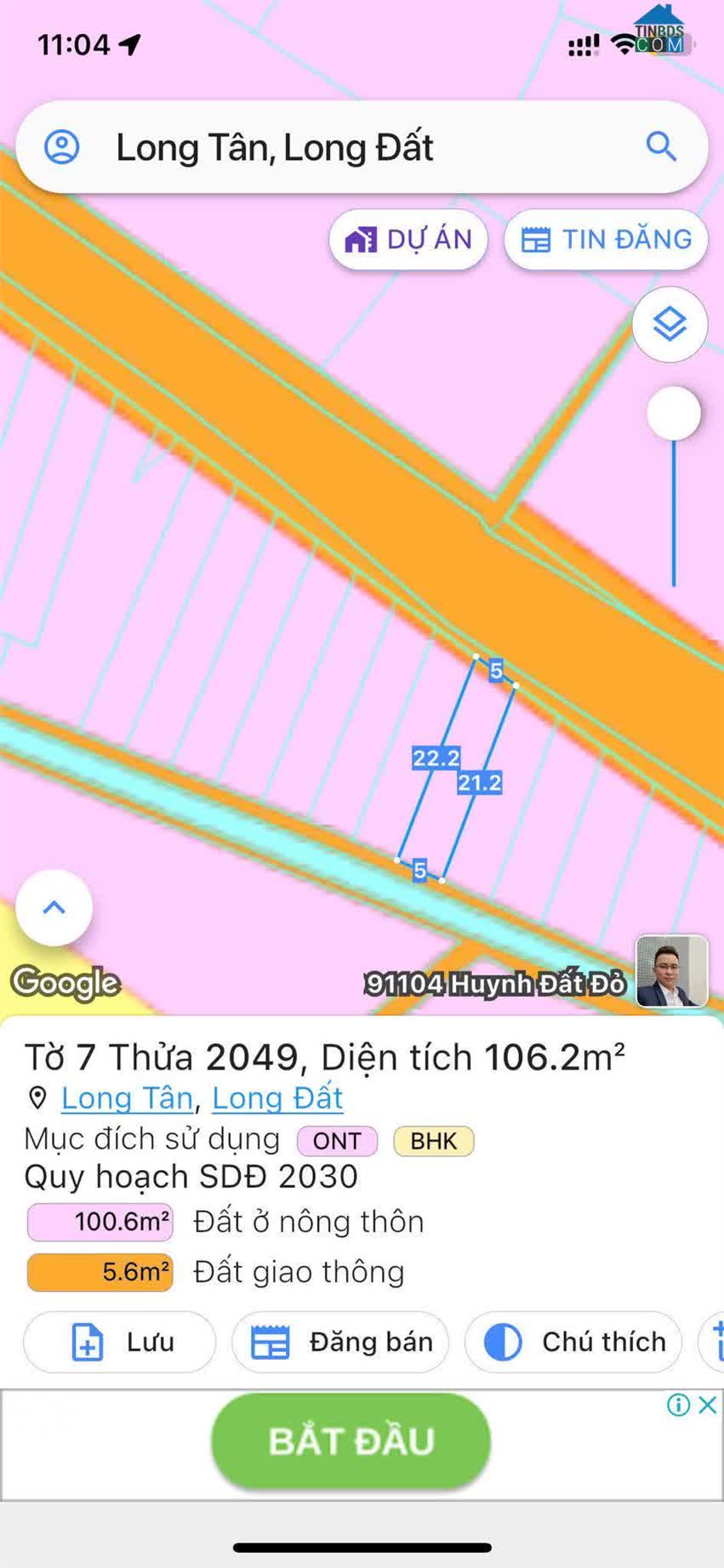Open the Chú thích legend
The image size is (724, 1568).
(x=573, y=1342)
